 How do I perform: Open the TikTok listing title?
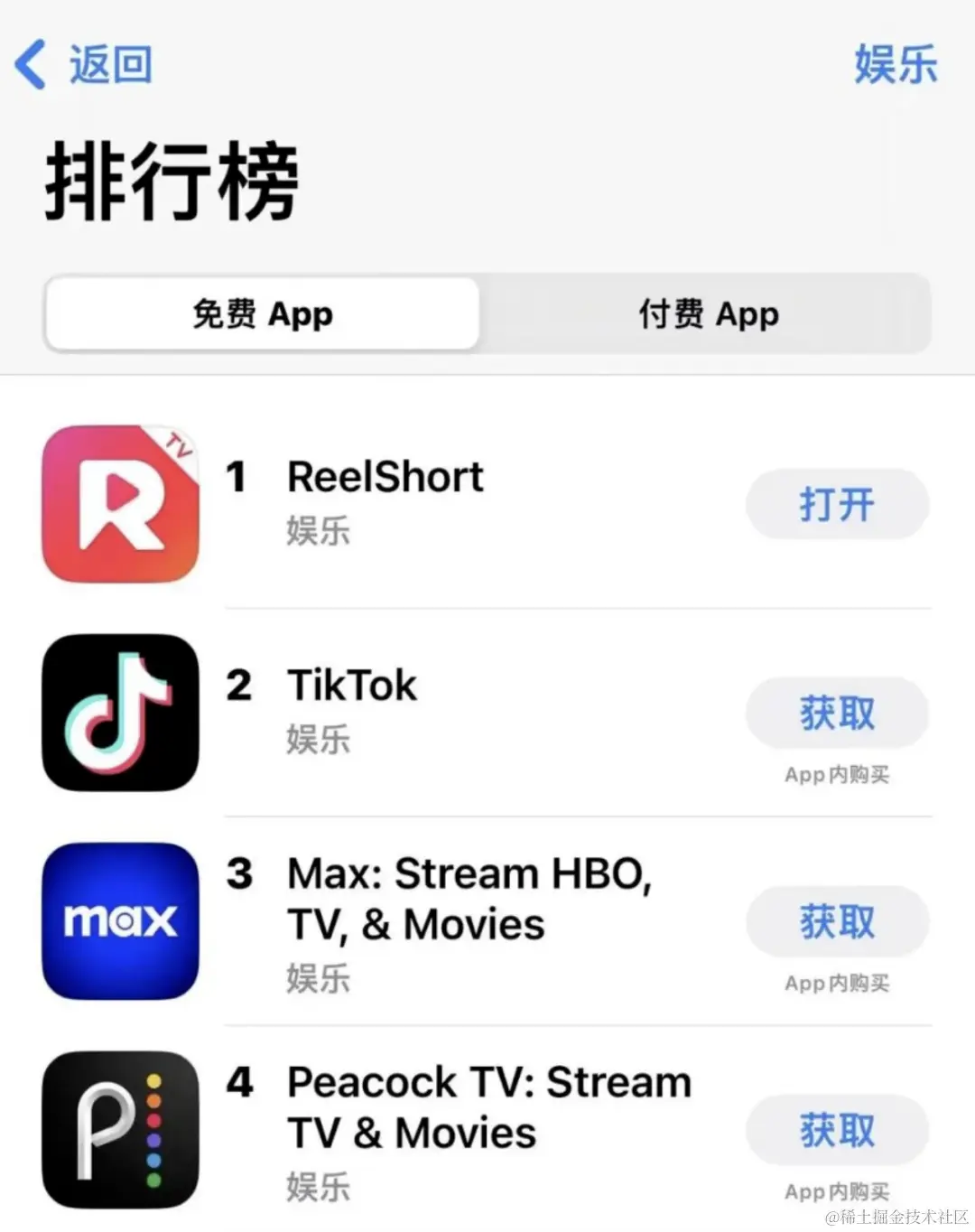click(x=351, y=685)
